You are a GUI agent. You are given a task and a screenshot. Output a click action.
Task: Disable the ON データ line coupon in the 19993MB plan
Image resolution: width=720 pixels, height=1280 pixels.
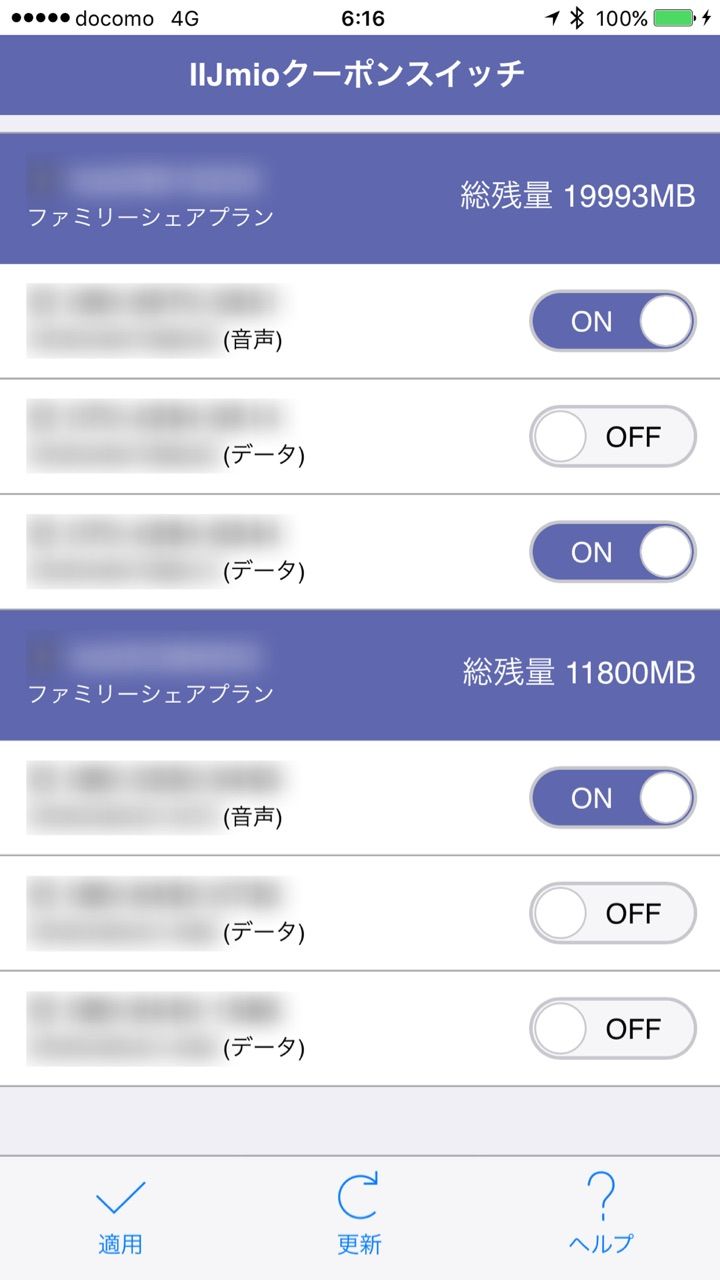point(612,552)
